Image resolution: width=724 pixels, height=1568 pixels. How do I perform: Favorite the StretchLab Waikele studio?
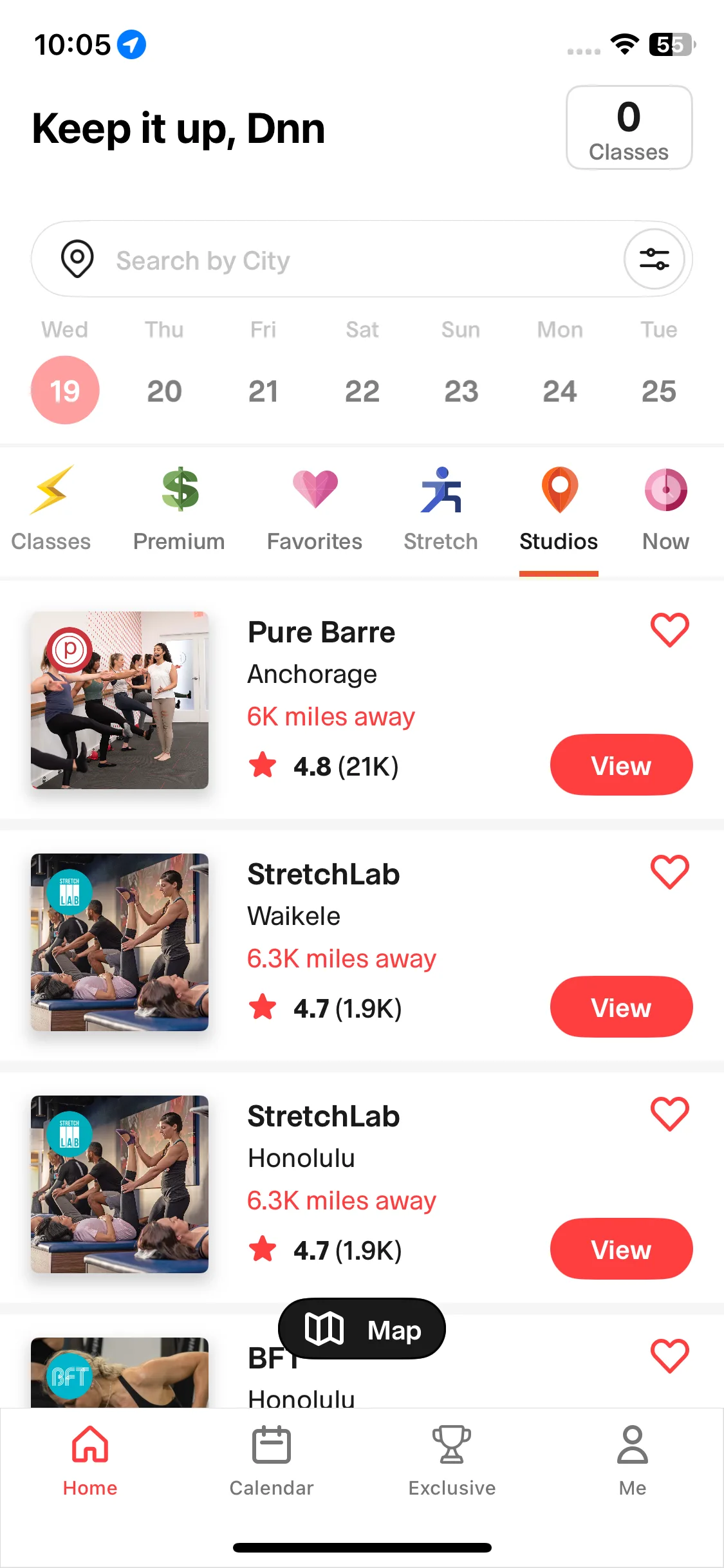point(669,872)
